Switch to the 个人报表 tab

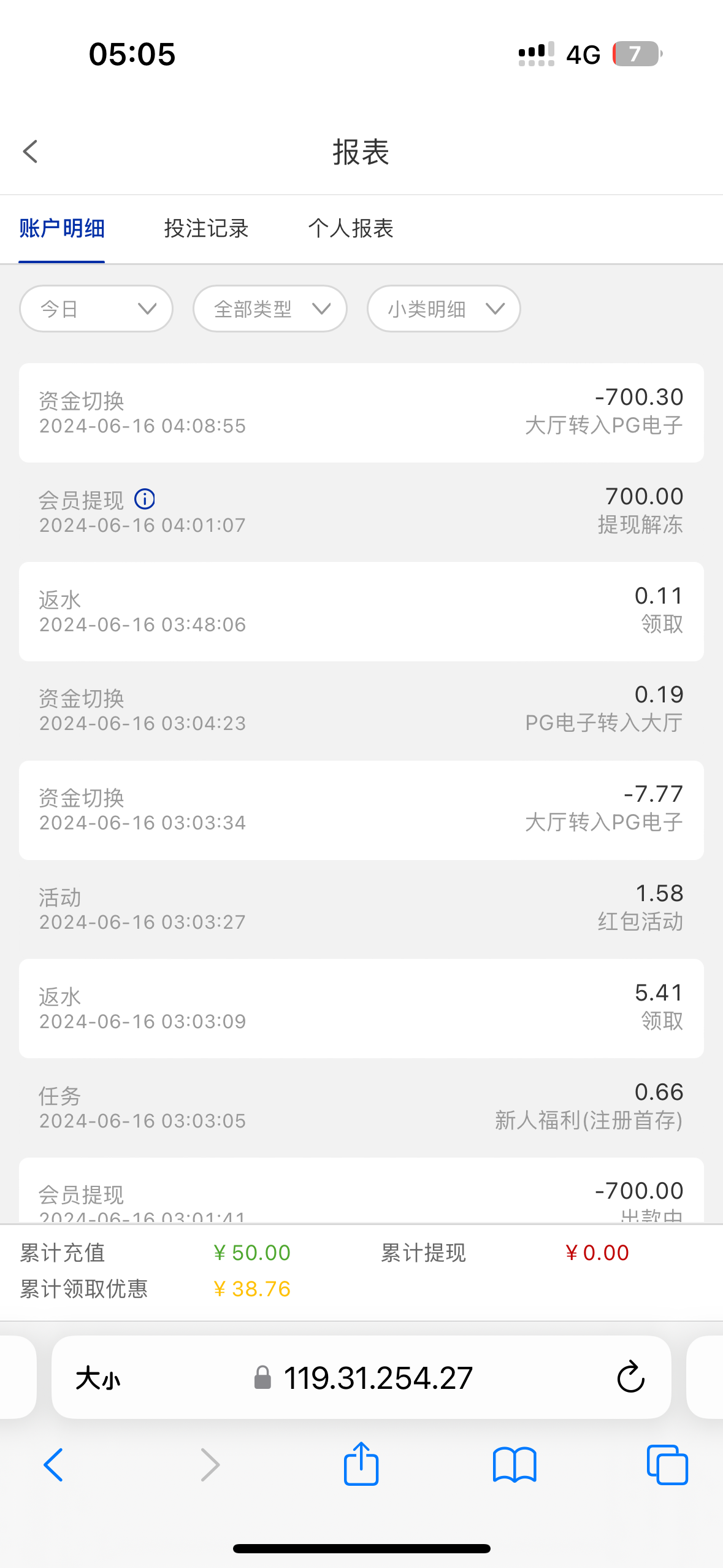[350, 229]
